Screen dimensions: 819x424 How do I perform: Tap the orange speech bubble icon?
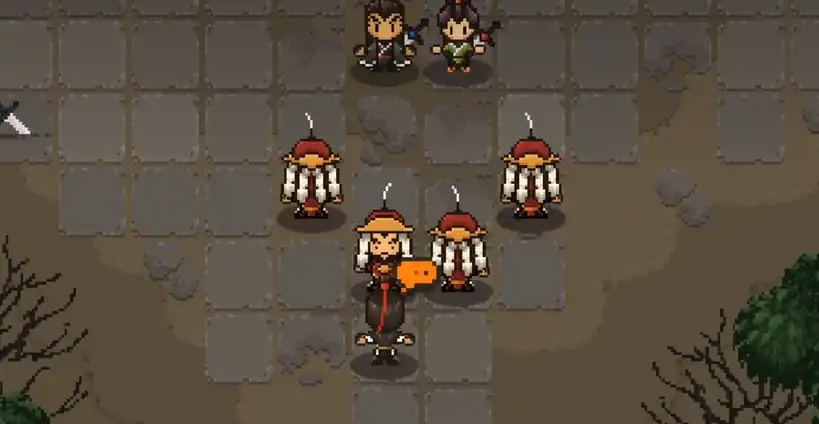click(415, 274)
